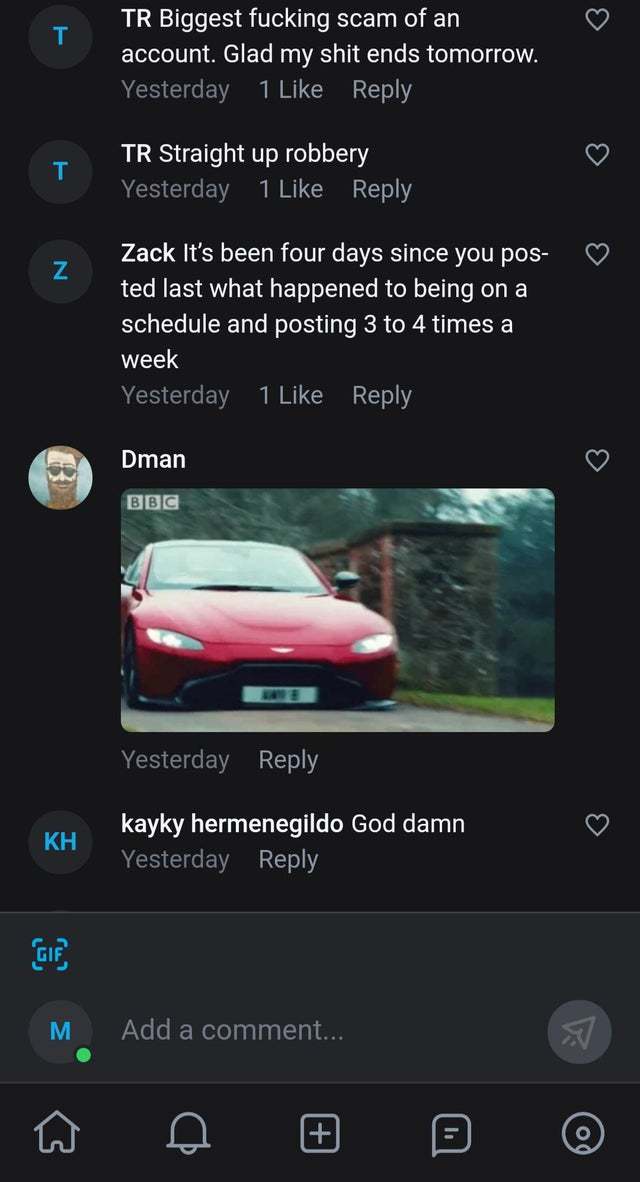Tap the Add a comment field
The width and height of the screenshot is (640, 1182).
click(320, 1030)
